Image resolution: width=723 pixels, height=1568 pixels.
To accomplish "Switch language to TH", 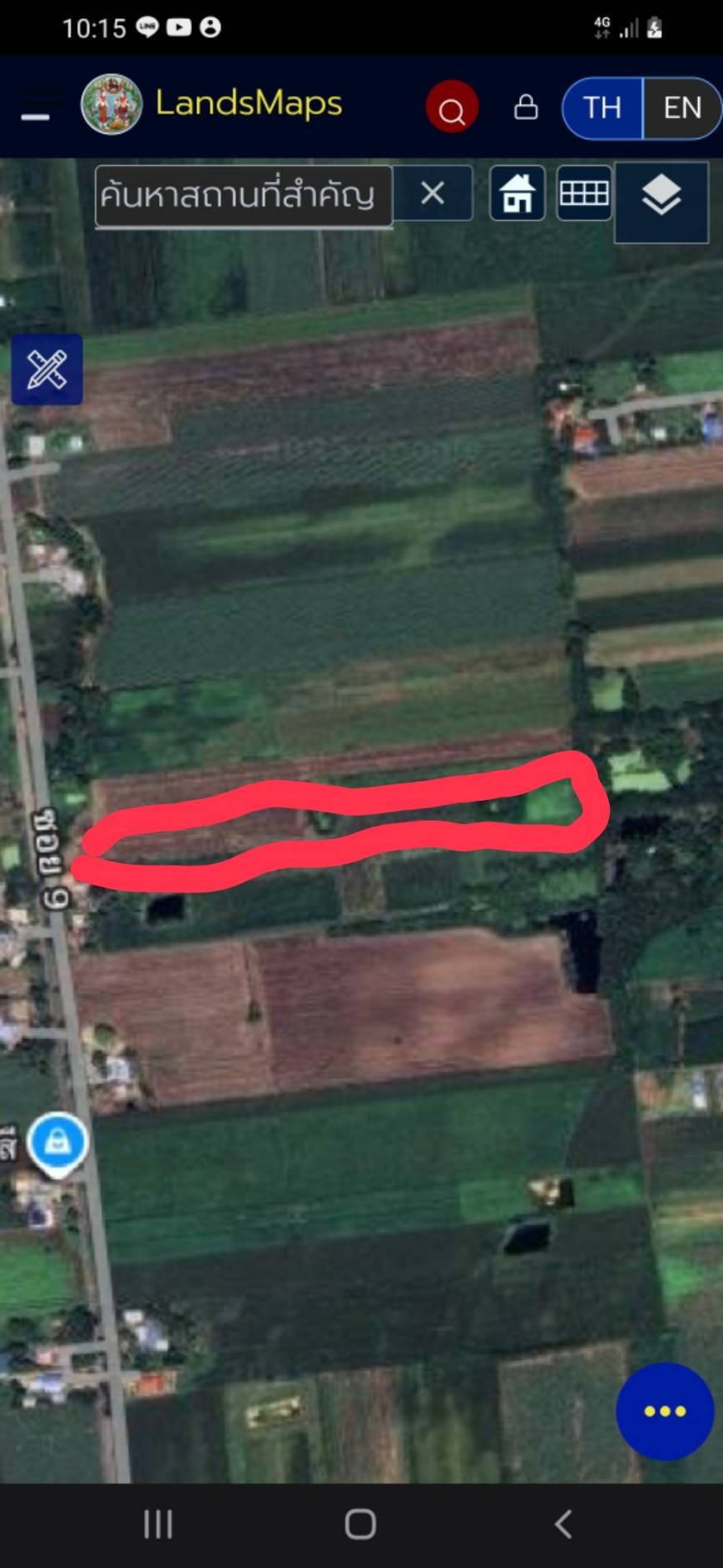I will click(x=602, y=108).
